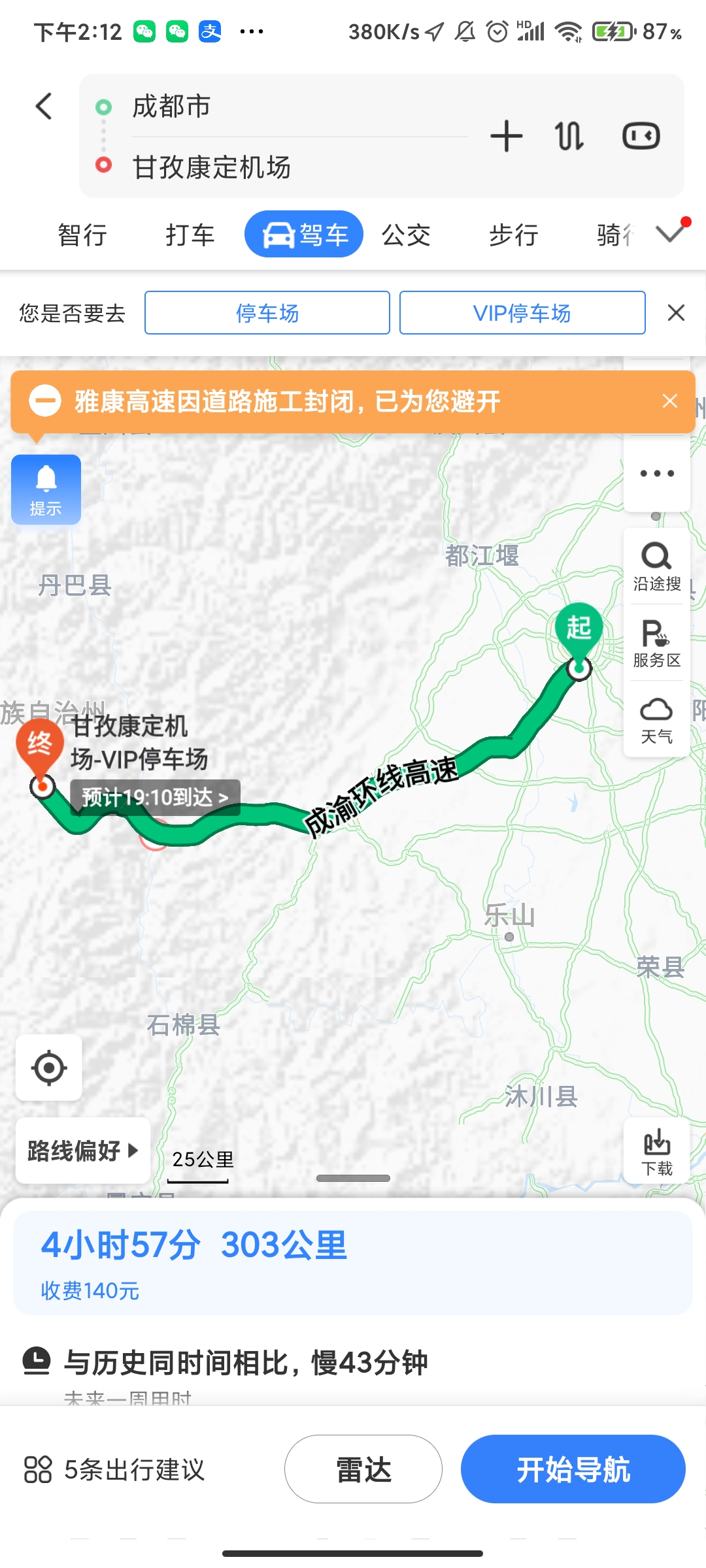Screen dimensions: 706x1568
Task: Dismiss the 您是否要去 suggestion bar
Action: [676, 313]
